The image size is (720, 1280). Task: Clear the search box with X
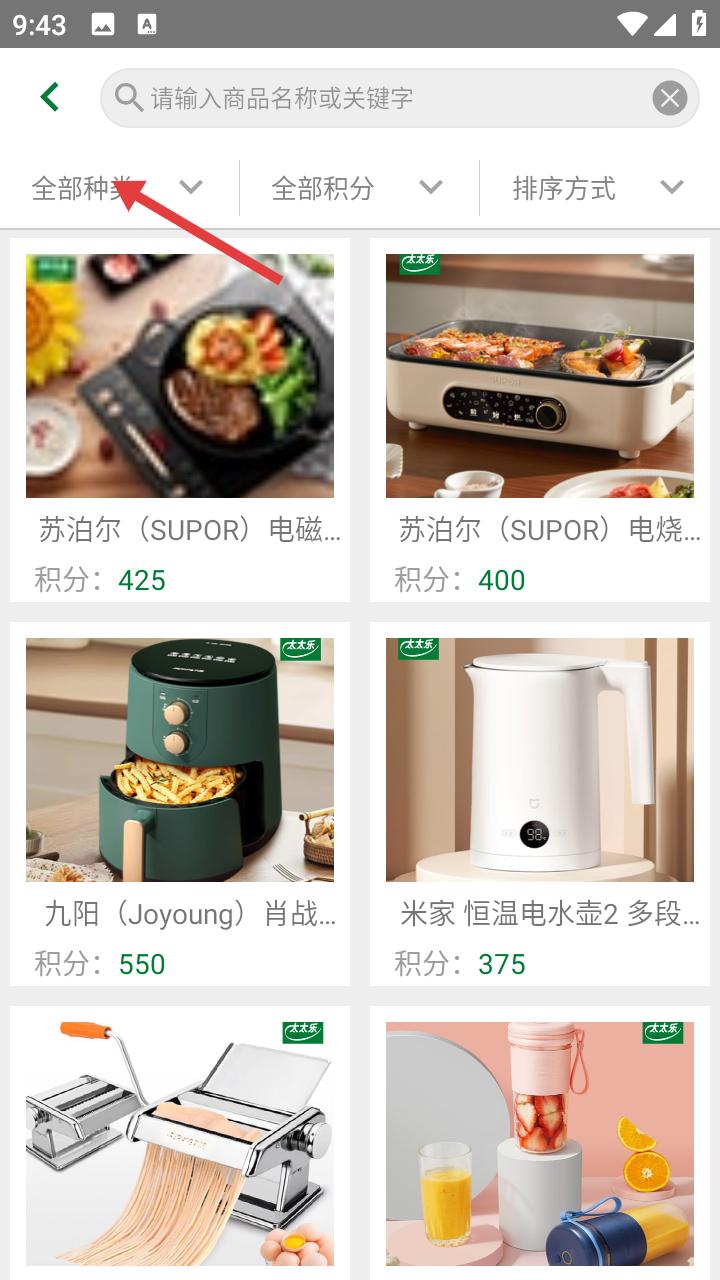(669, 98)
